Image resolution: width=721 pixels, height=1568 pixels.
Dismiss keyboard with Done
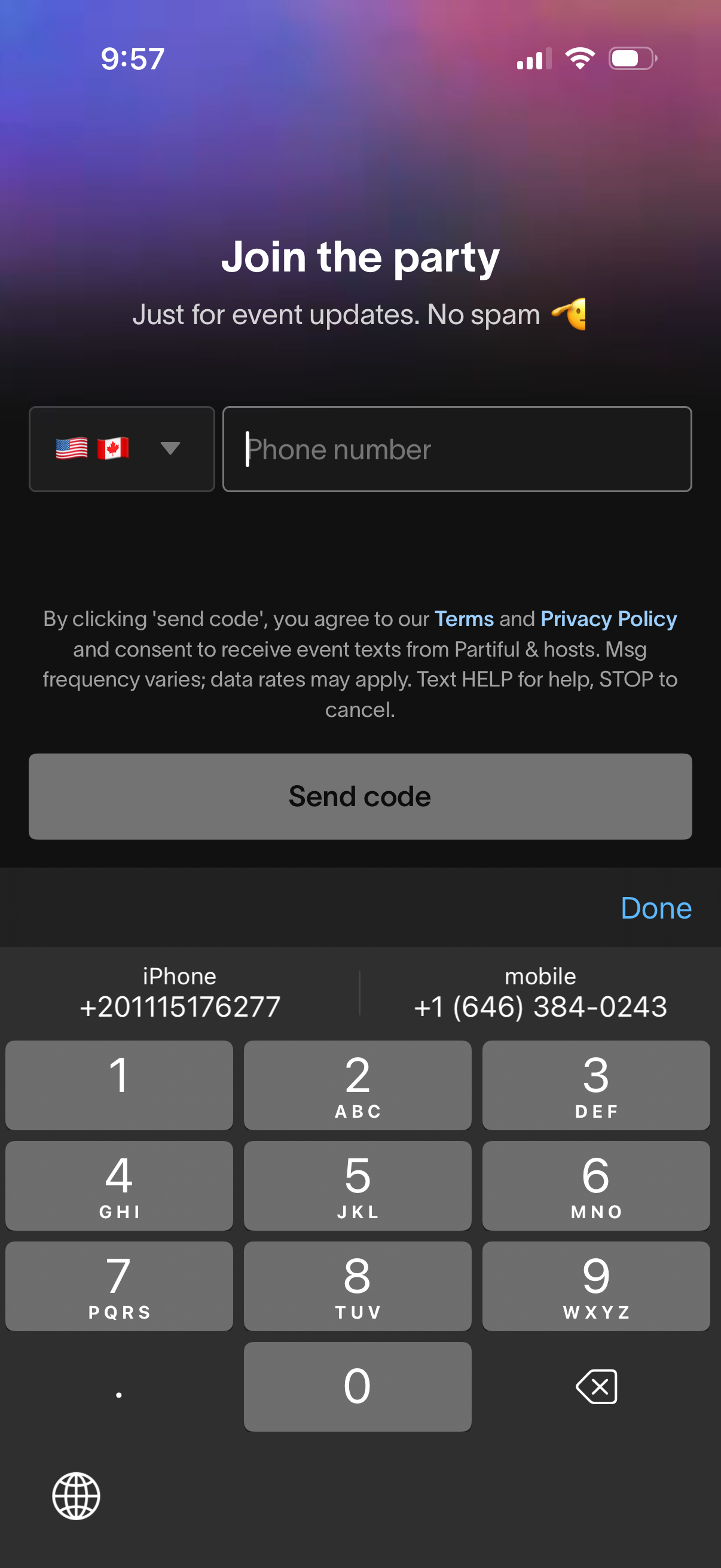656,908
